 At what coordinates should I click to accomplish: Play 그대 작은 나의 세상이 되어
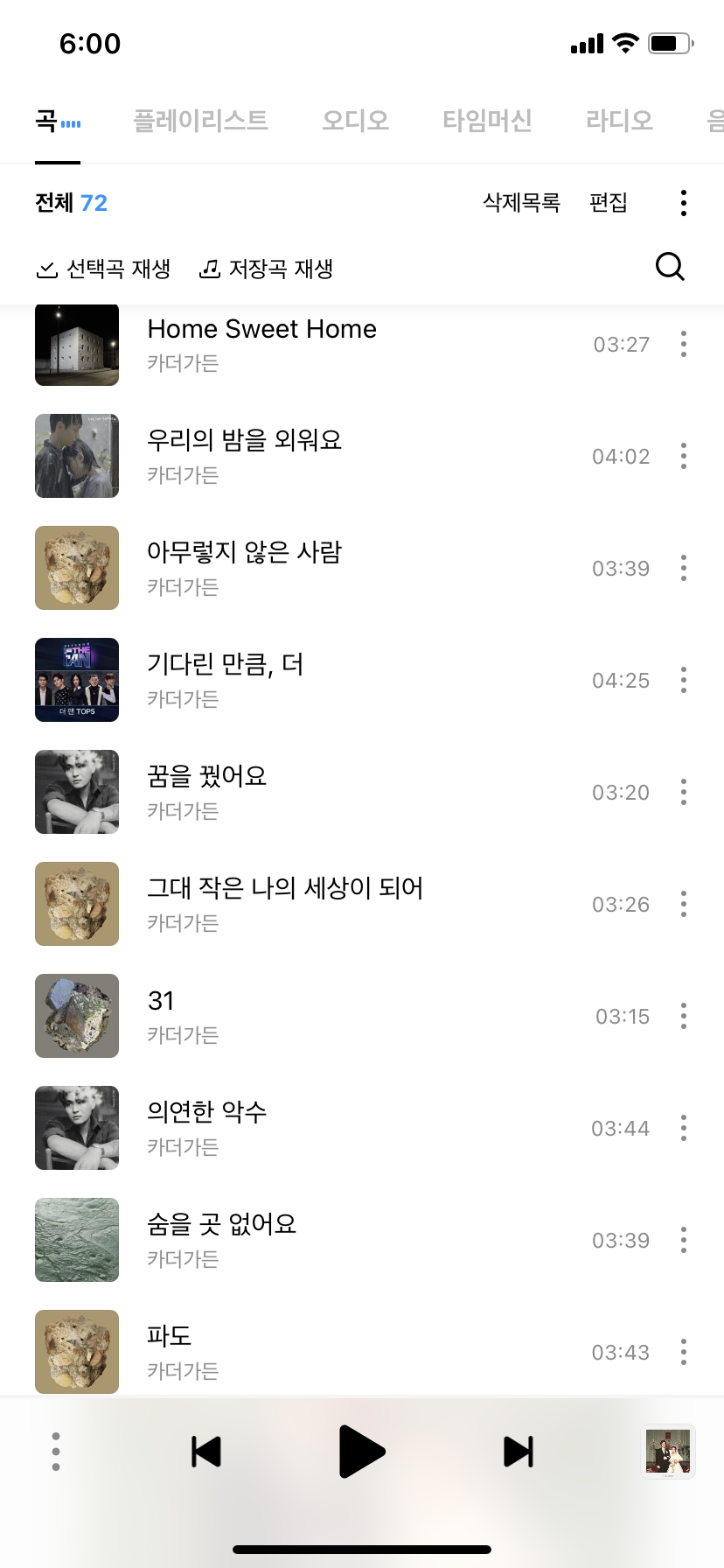(285, 889)
